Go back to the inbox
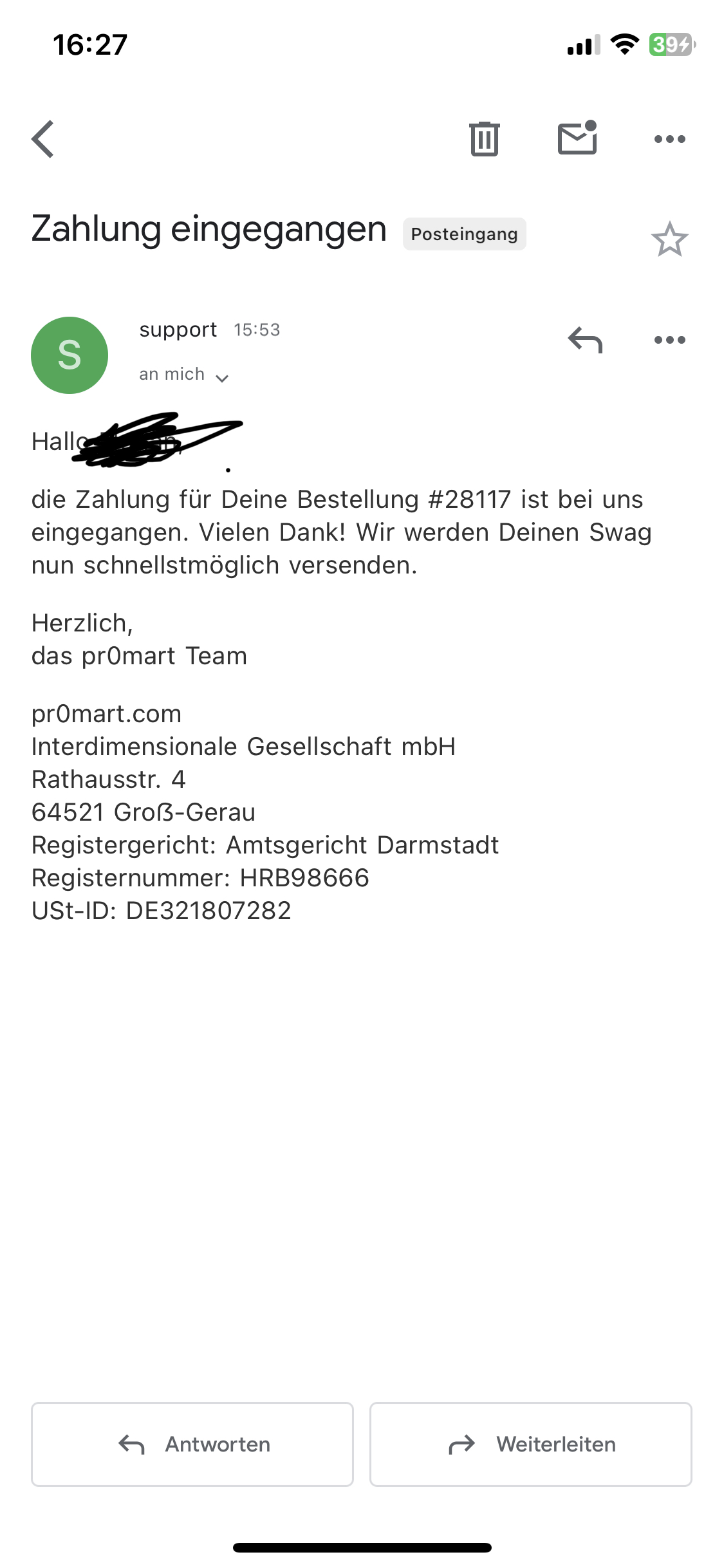Viewport: 724px width, 1568px height. [43, 139]
